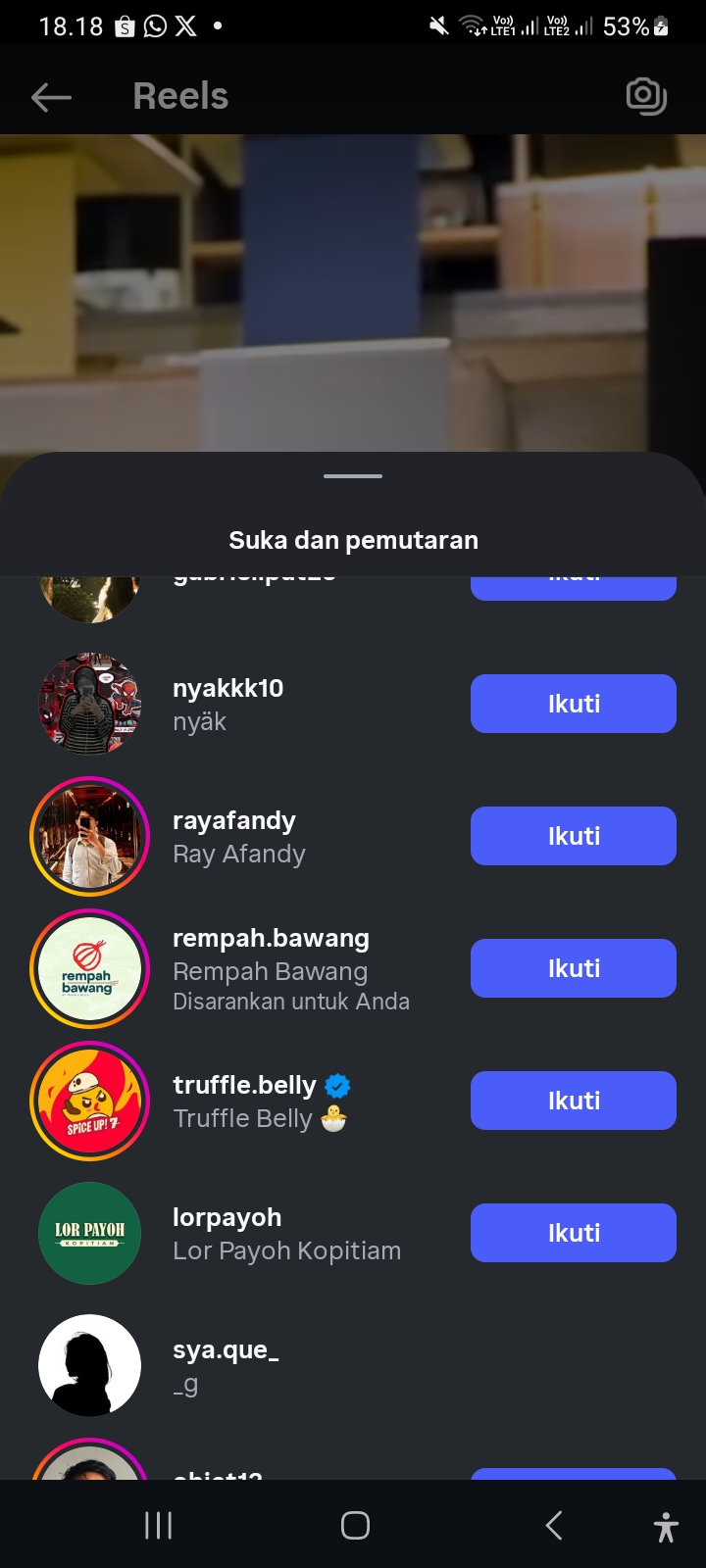View the truffle.belly story avatar

(x=89, y=1101)
